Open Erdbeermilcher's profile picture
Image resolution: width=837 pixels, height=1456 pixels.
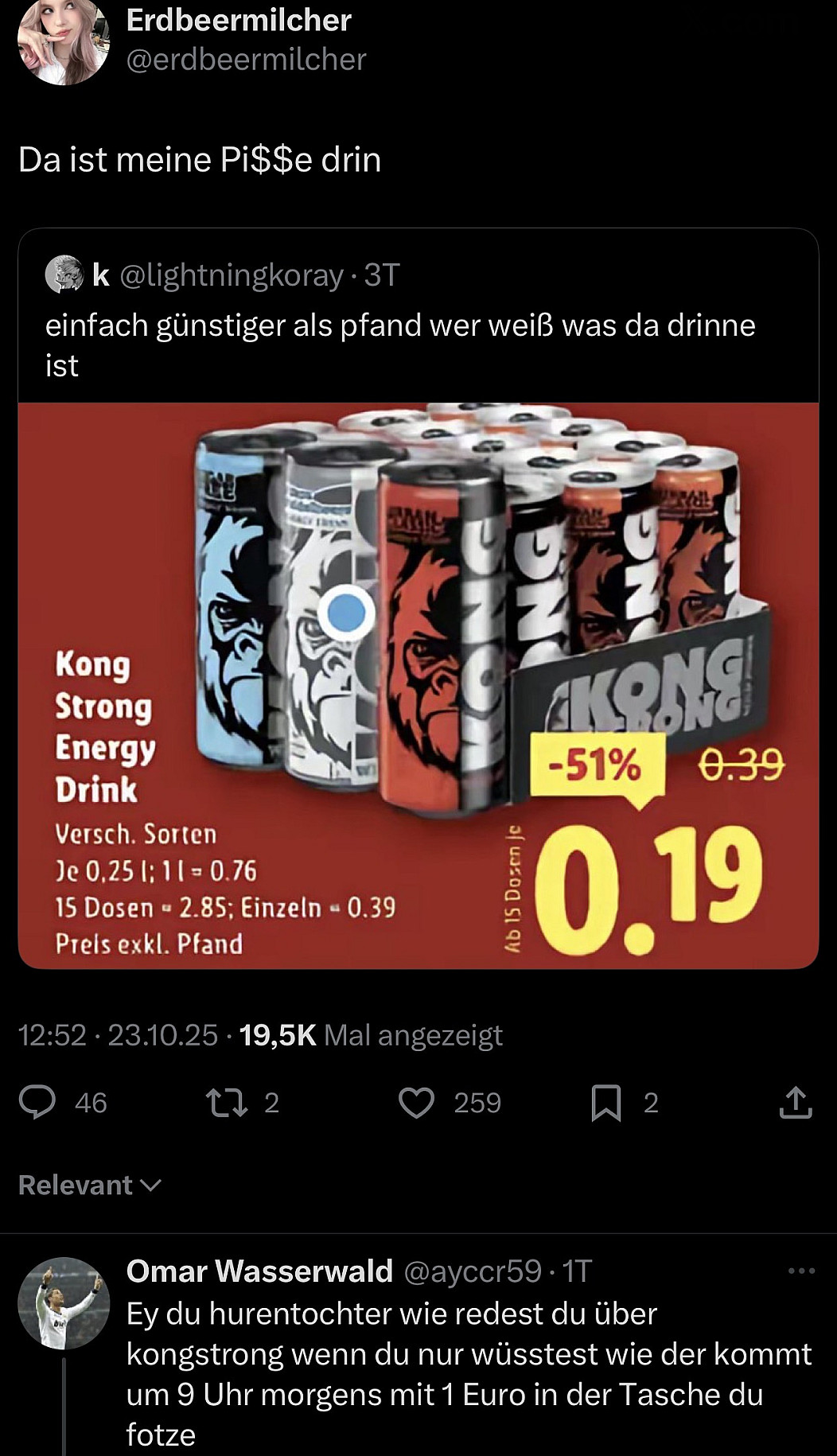(64, 41)
